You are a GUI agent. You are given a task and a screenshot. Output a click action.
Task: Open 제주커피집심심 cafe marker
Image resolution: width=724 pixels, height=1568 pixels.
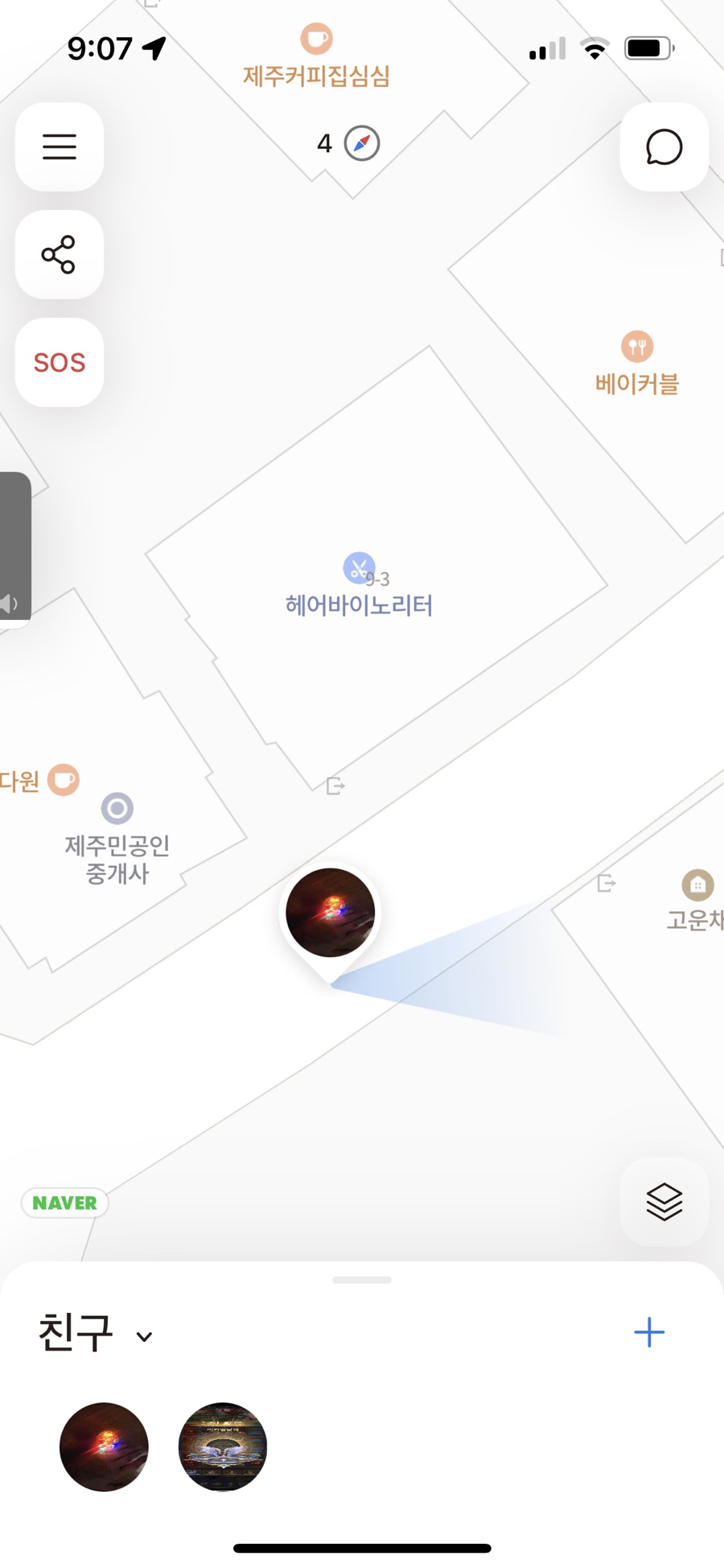pyautogui.click(x=316, y=39)
